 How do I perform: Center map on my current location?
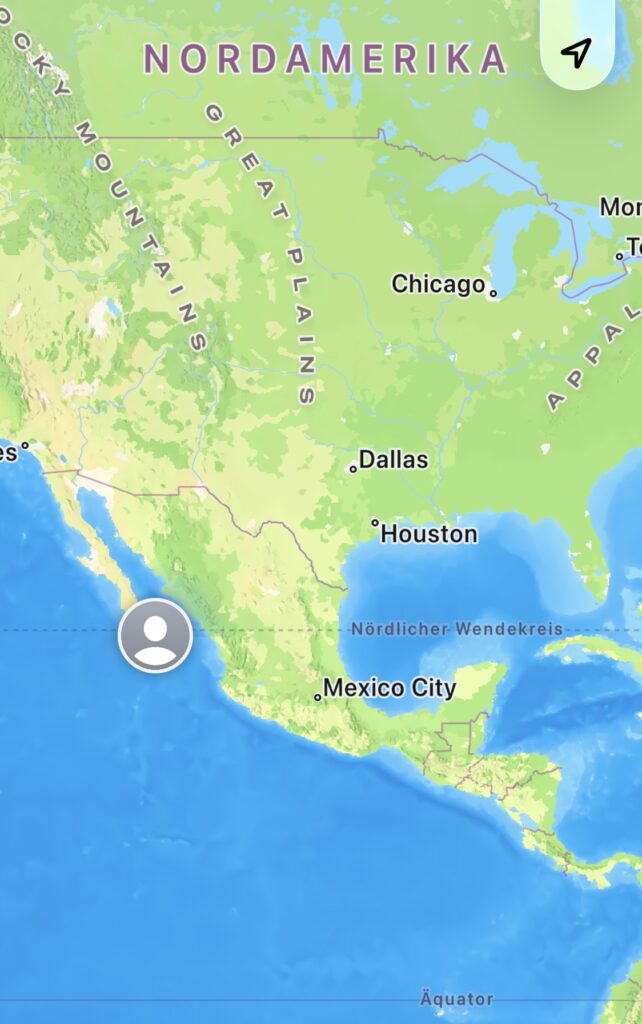[x=576, y=52]
